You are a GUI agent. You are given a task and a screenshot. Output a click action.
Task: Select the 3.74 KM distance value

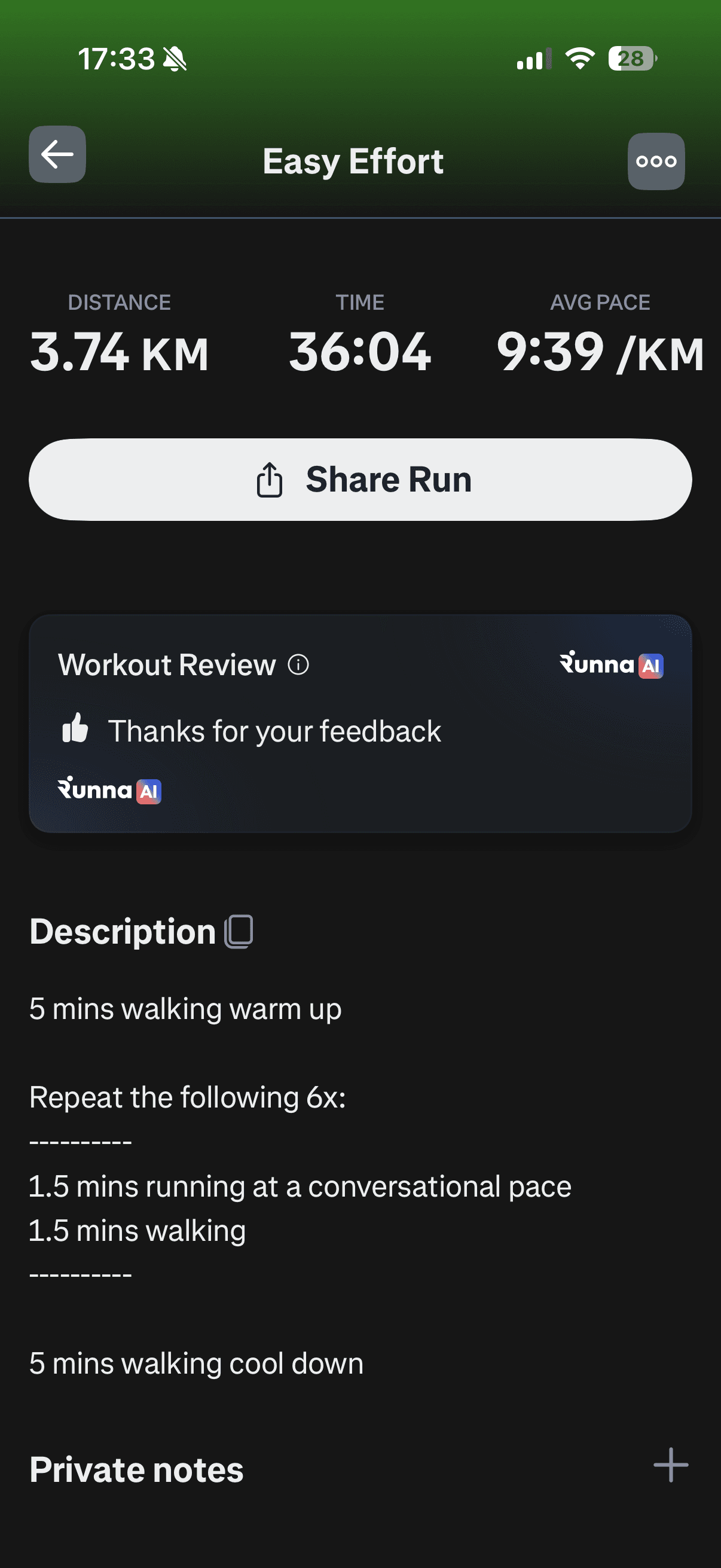click(120, 351)
